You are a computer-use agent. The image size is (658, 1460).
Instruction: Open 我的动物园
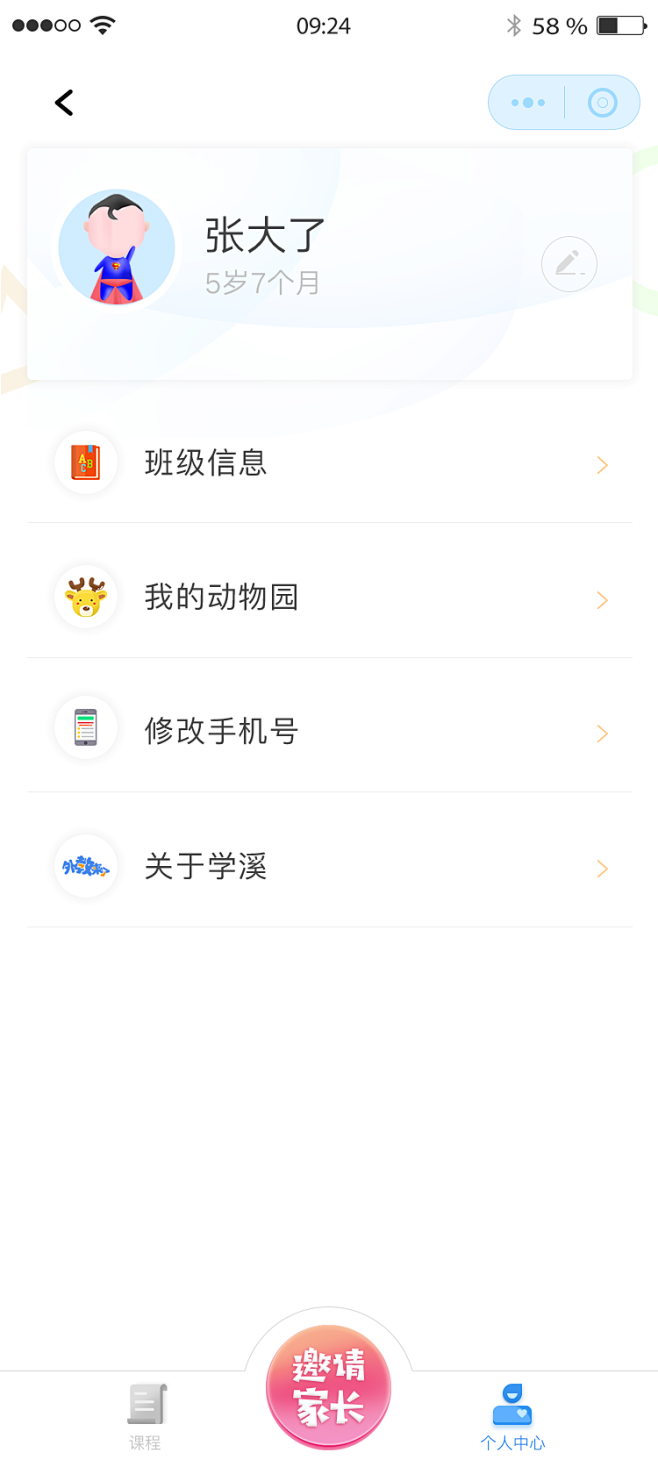coord(330,598)
